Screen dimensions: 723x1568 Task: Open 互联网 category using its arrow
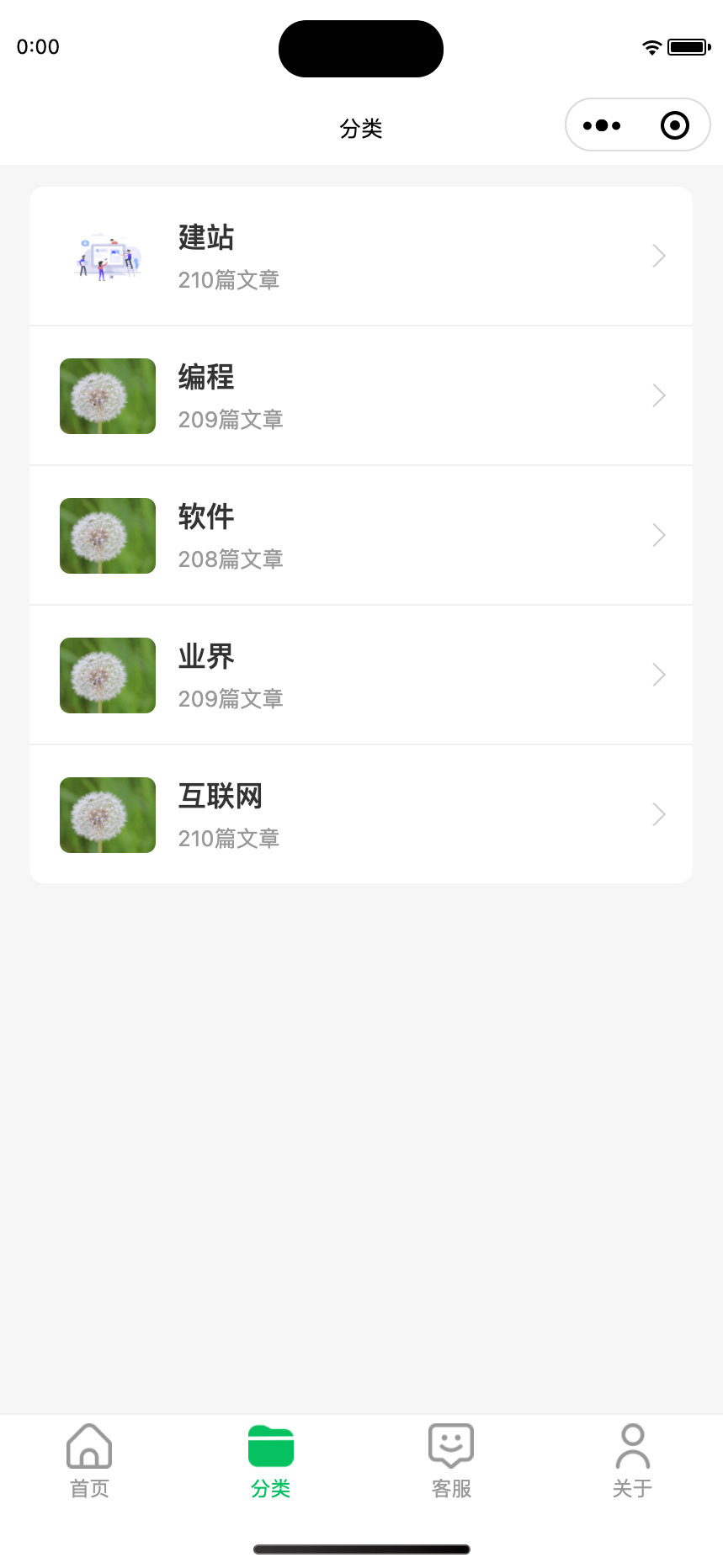pos(659,814)
